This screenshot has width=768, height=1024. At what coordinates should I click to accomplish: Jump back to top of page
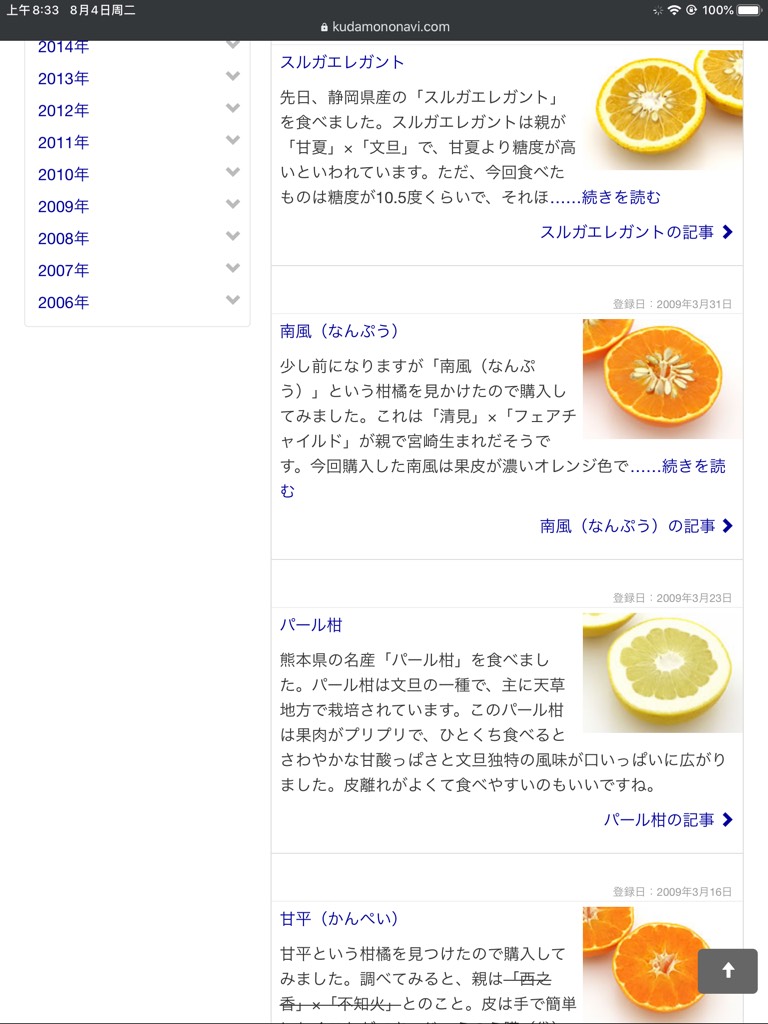727,970
